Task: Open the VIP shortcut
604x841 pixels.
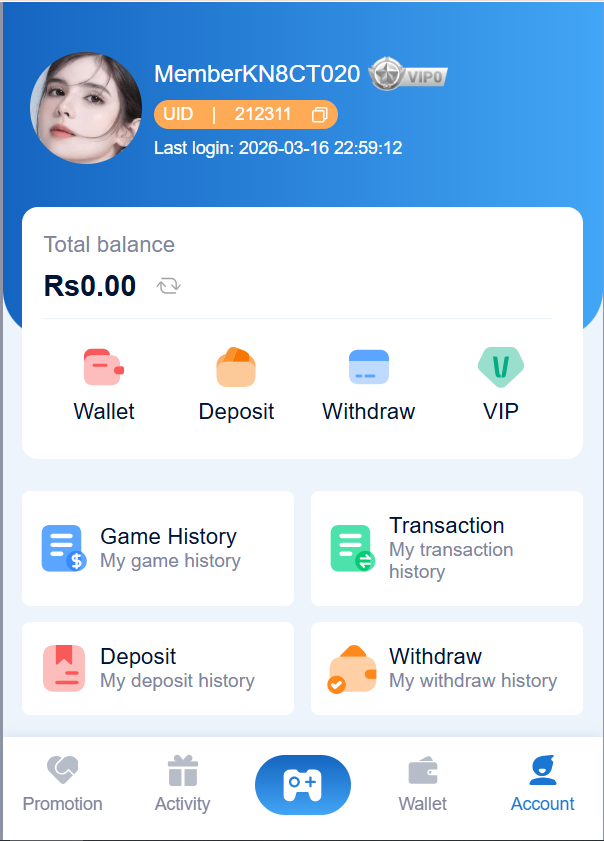Action: point(500,384)
